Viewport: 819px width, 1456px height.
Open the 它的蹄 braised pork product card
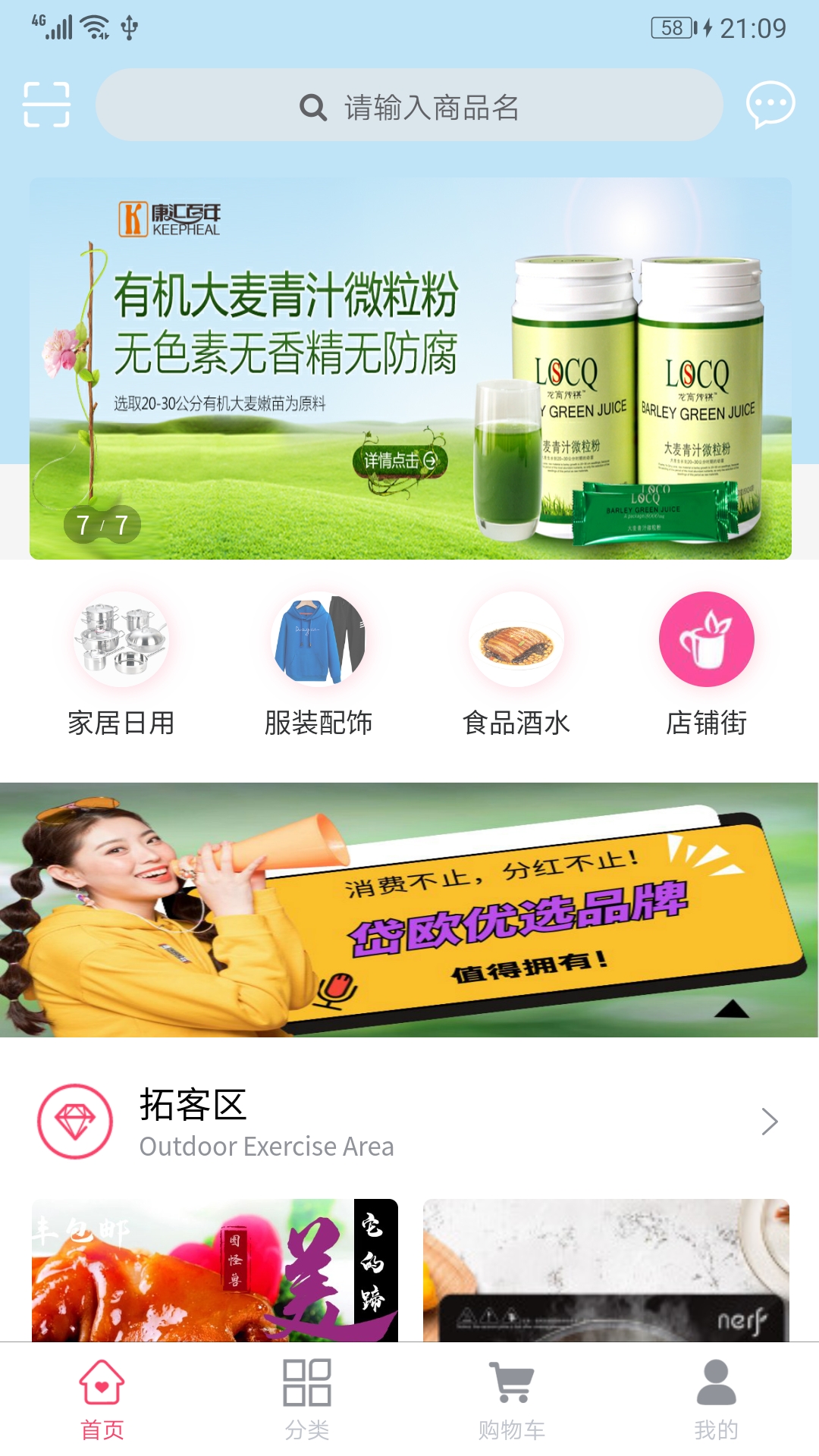pos(215,1270)
